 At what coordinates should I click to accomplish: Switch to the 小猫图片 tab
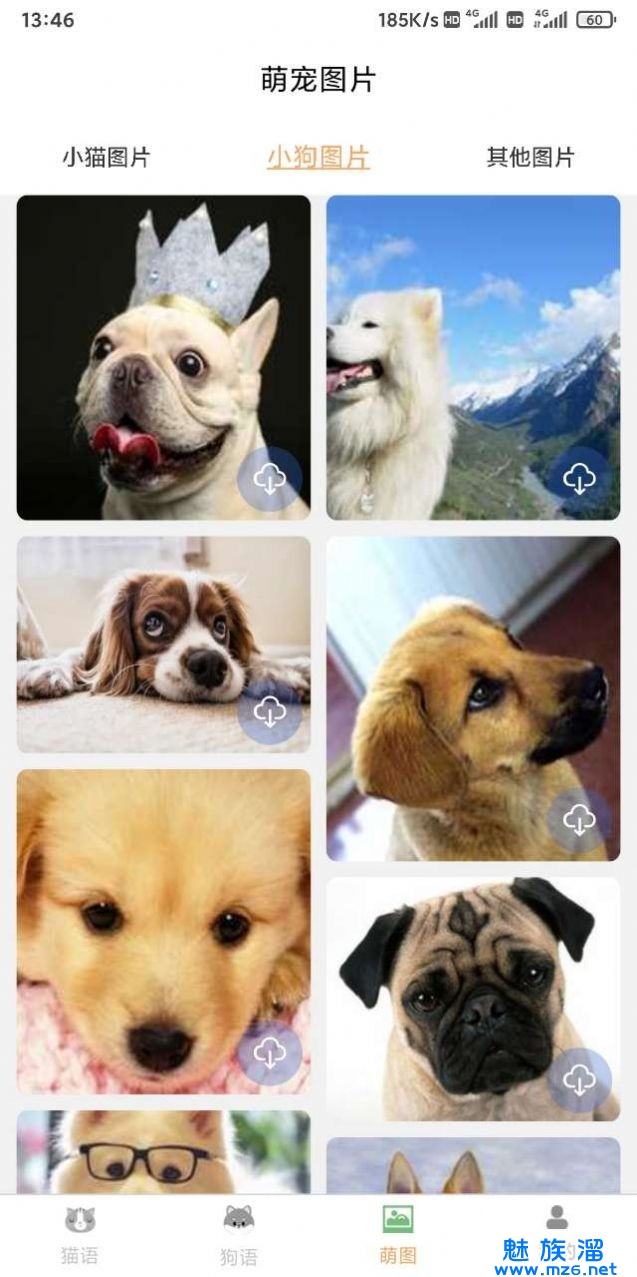(x=106, y=157)
